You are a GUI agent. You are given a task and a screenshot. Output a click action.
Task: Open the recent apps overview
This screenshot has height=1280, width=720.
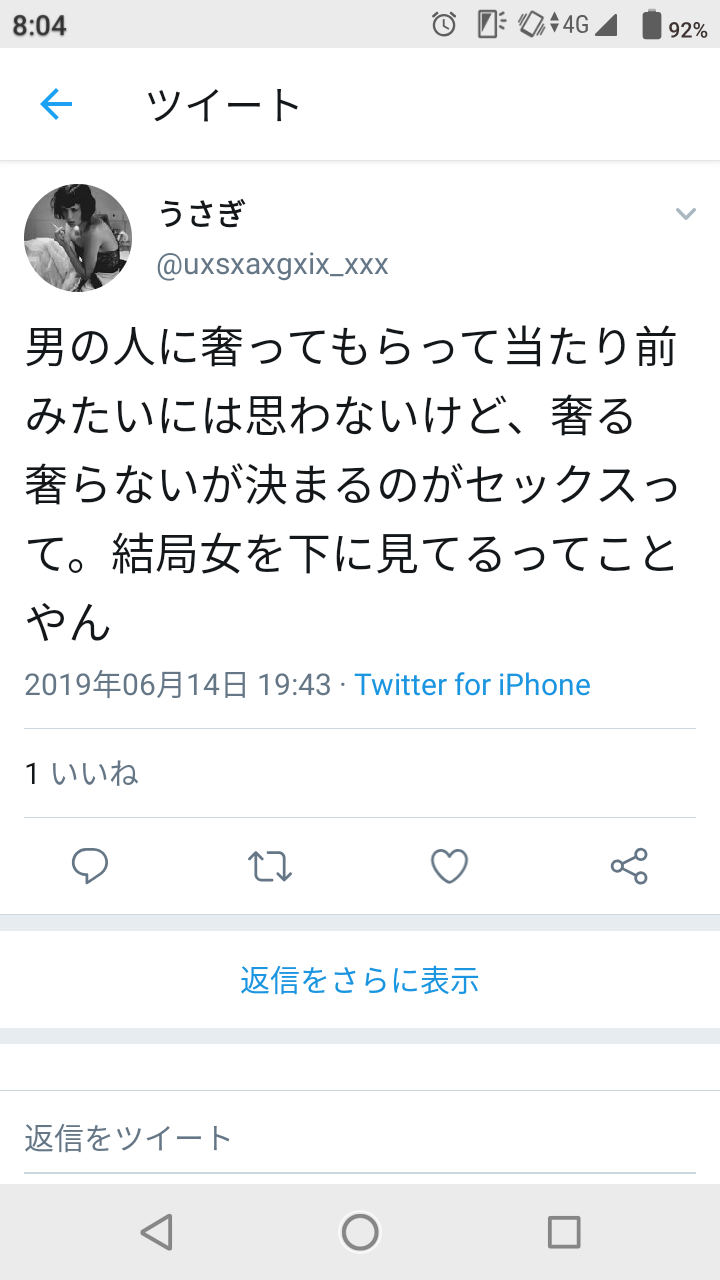[x=564, y=1232]
